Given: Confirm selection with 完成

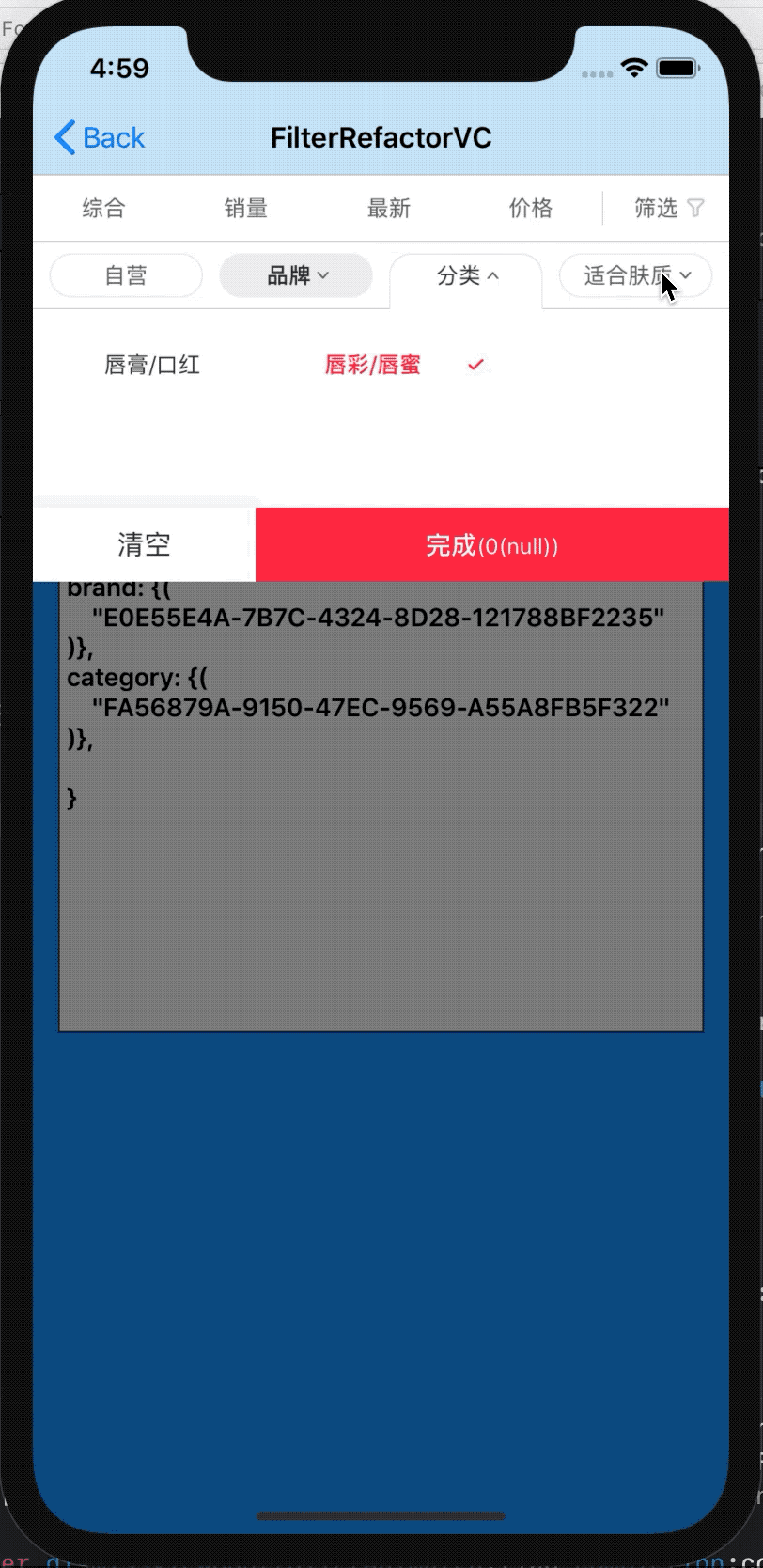Looking at the screenshot, I should (491, 545).
